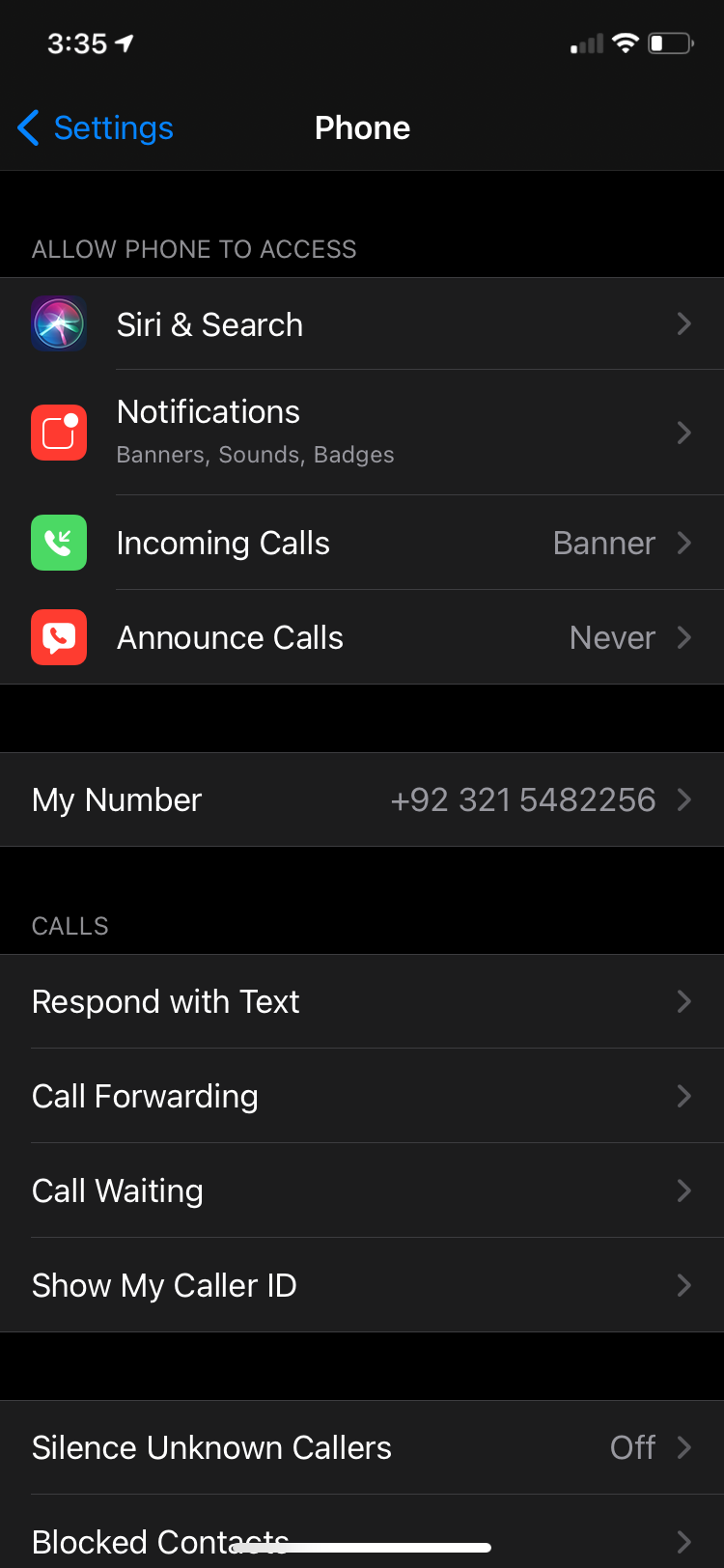Open Silence Unknown Callers setting
The height and width of the screenshot is (1568, 724).
point(362,1447)
